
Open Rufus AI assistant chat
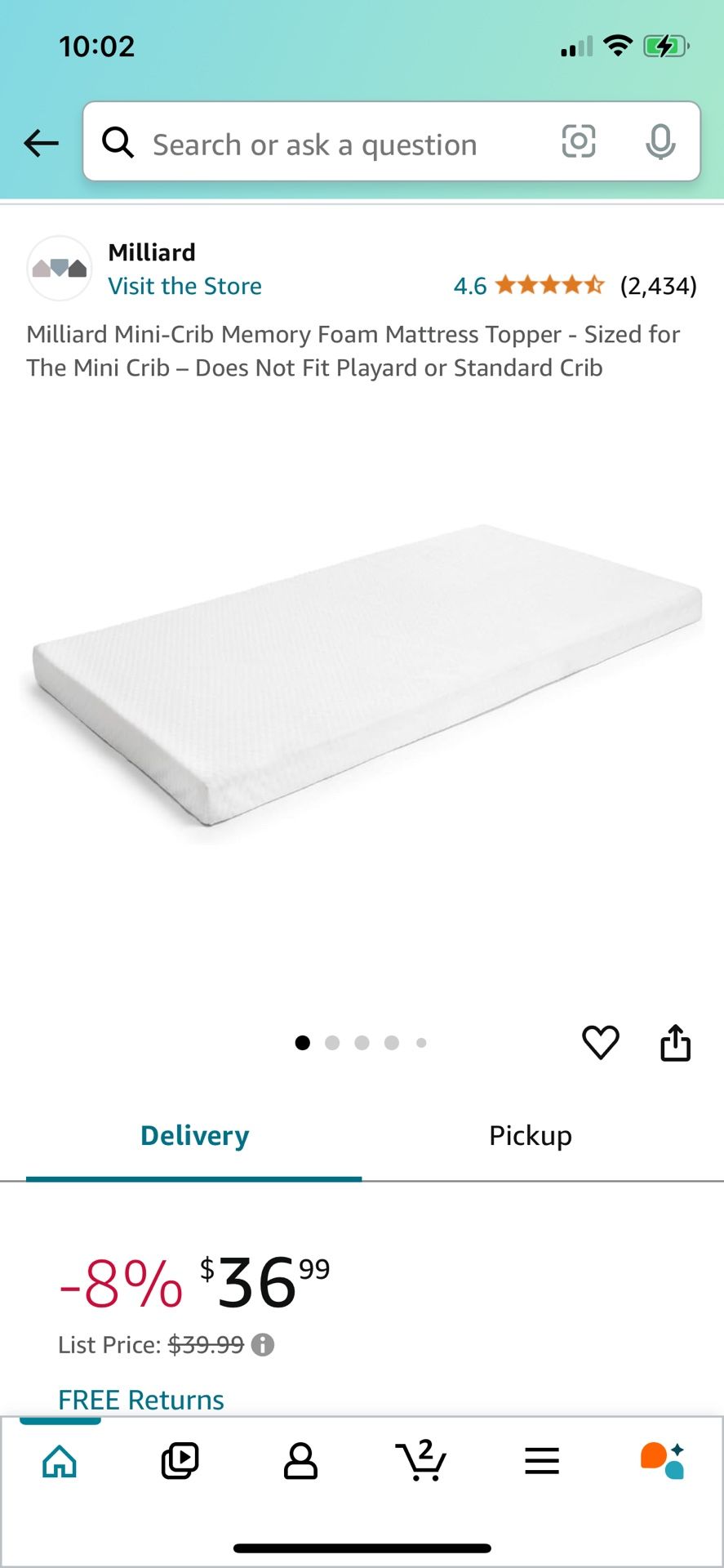(x=663, y=1462)
